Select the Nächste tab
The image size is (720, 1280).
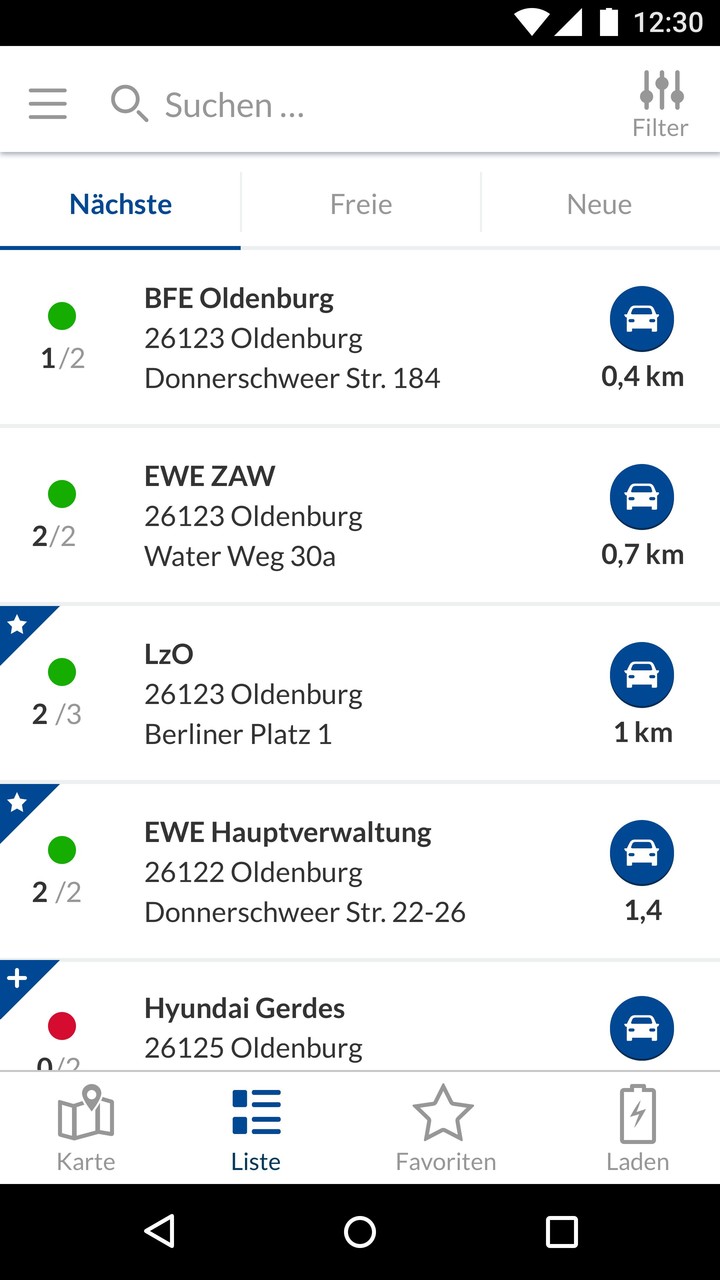pos(120,203)
